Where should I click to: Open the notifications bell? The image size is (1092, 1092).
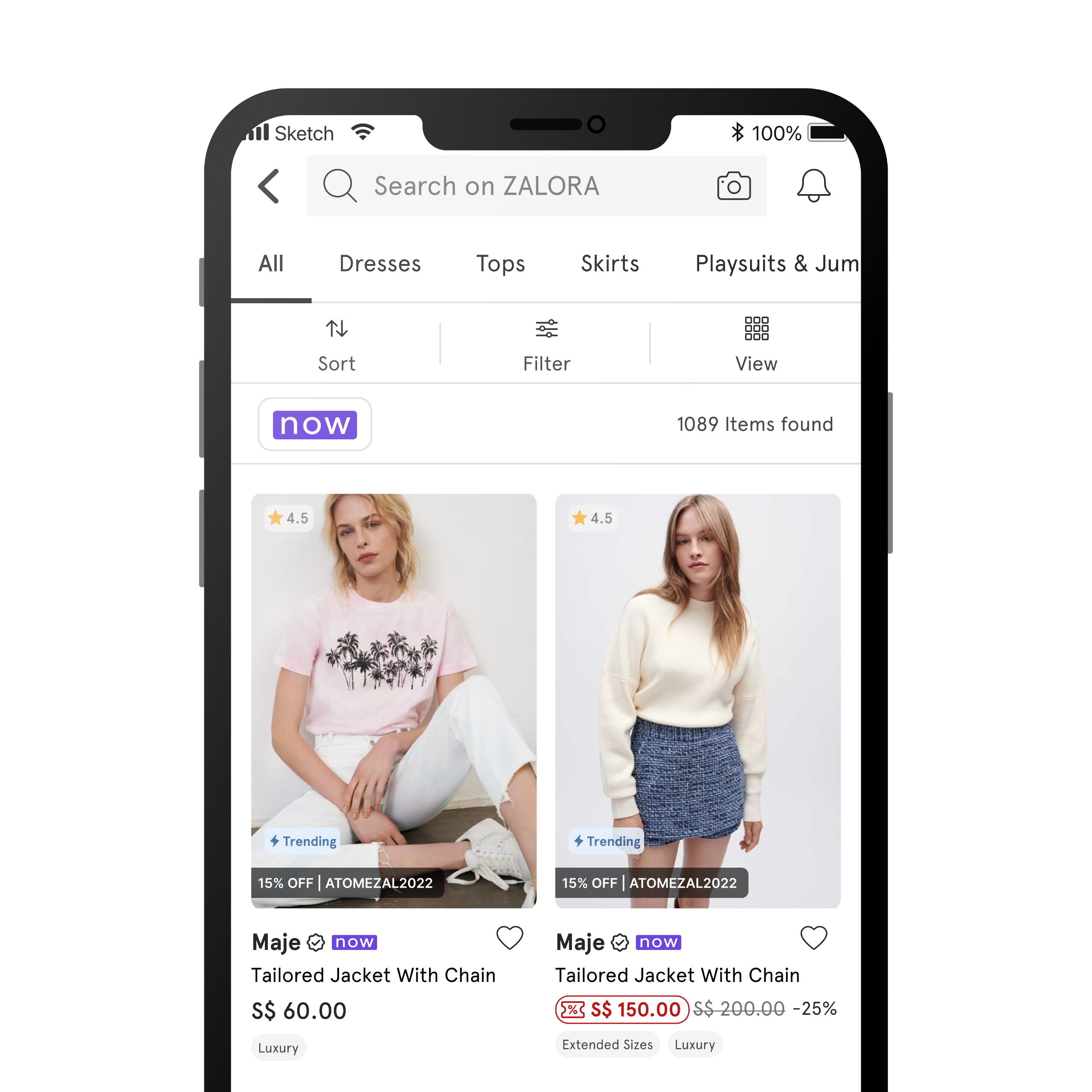coord(813,186)
